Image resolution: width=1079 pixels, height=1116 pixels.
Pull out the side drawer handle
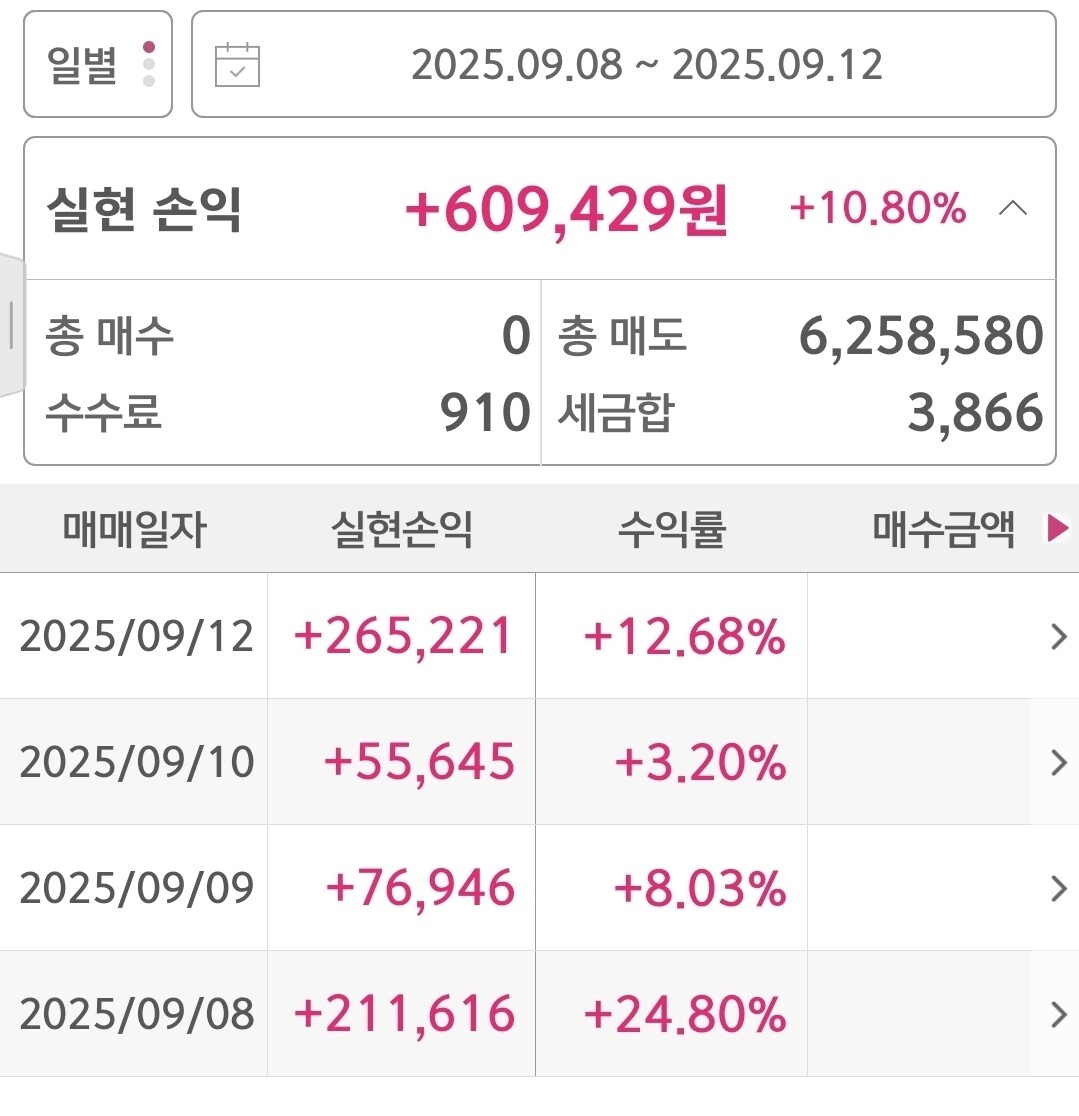[12, 325]
